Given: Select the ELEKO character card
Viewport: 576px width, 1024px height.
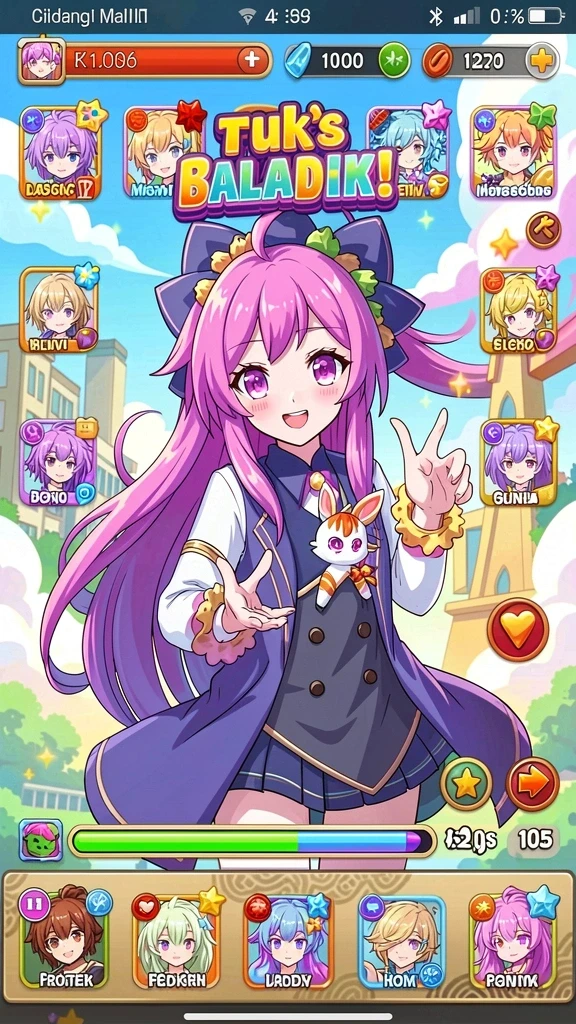Looking at the screenshot, I should coord(519,311).
